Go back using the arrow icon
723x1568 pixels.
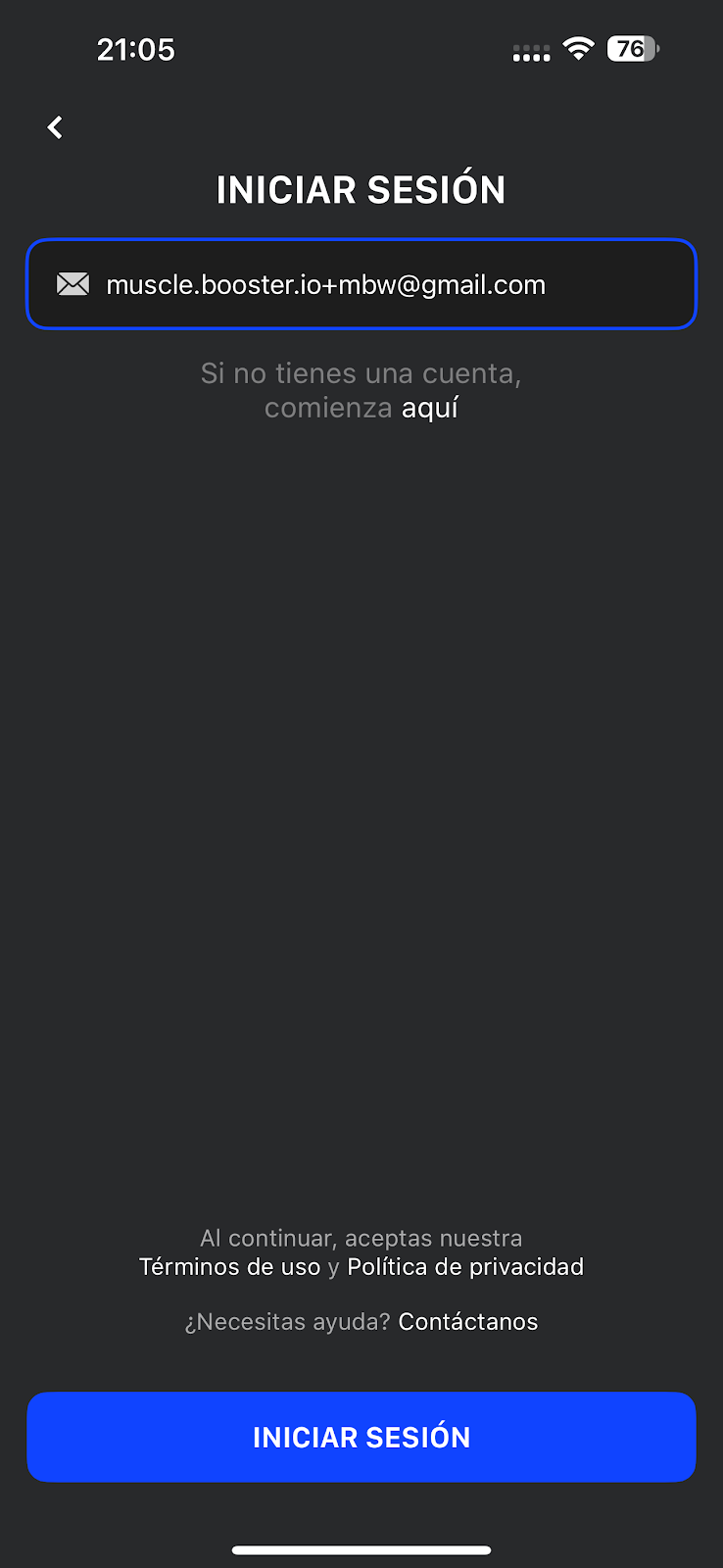point(55,127)
